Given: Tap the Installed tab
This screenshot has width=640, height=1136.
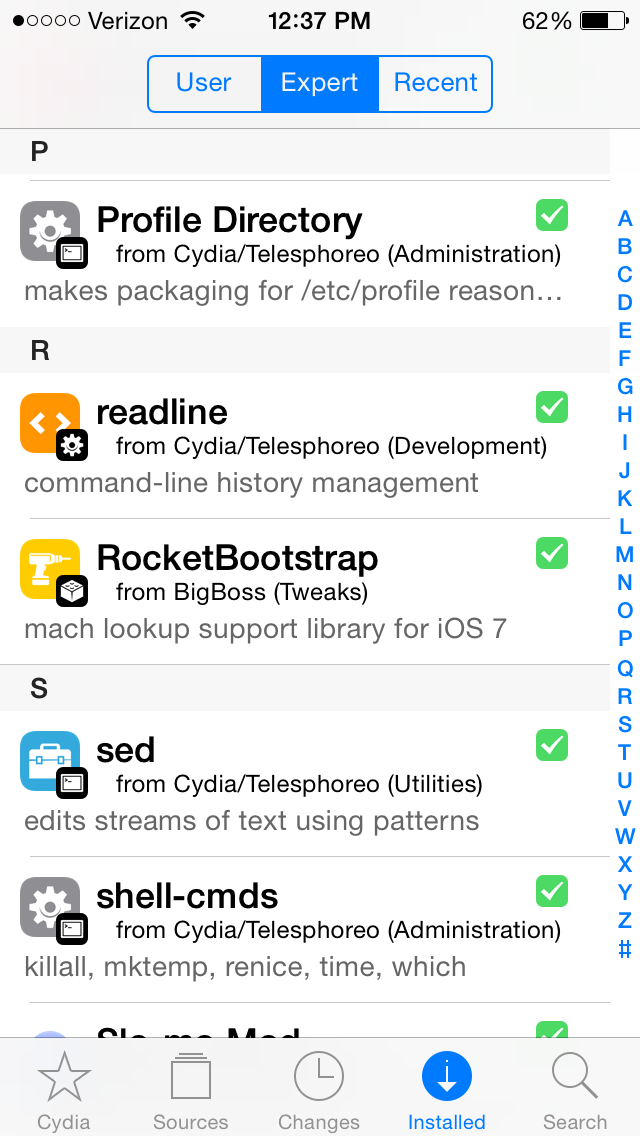Looking at the screenshot, I should pyautogui.click(x=446, y=1089).
